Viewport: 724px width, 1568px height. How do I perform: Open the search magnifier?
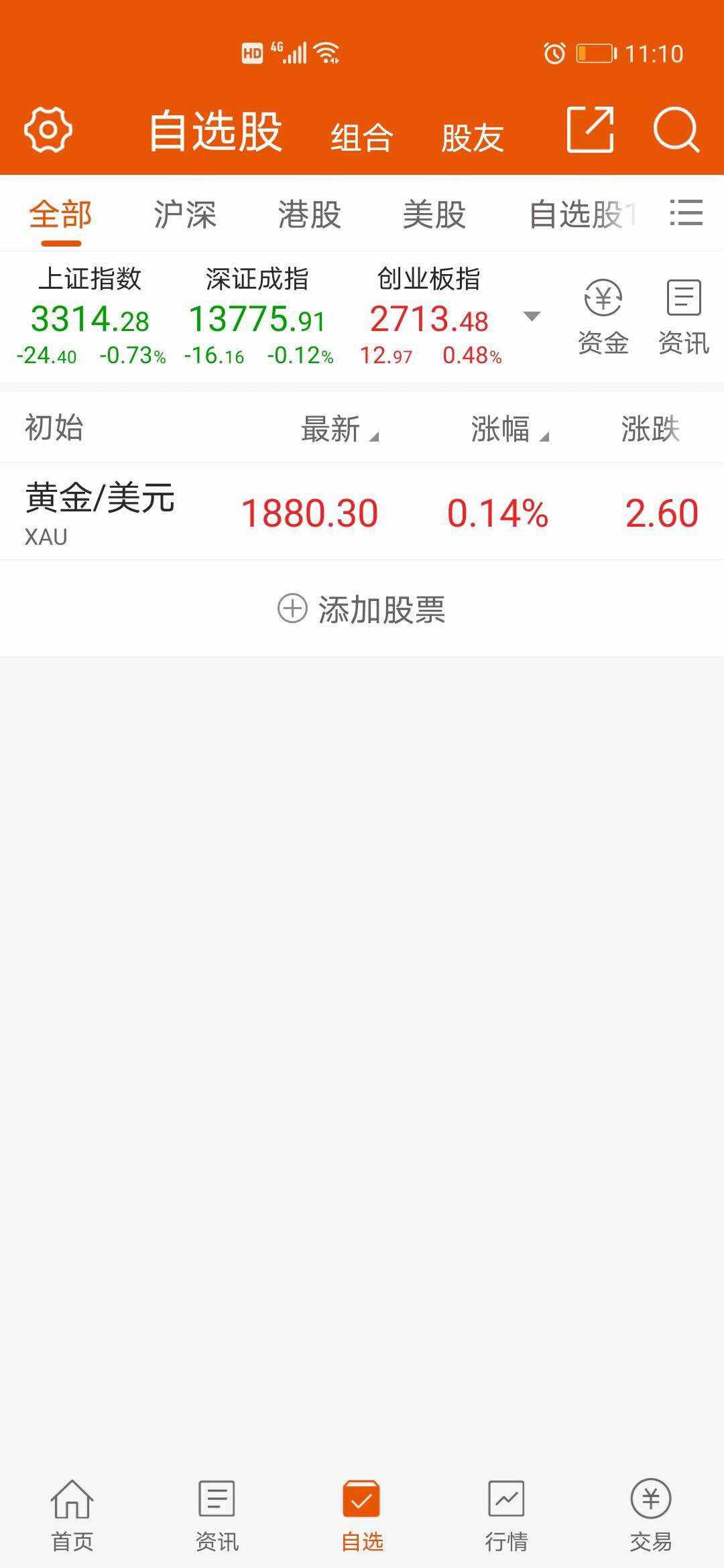[676, 129]
